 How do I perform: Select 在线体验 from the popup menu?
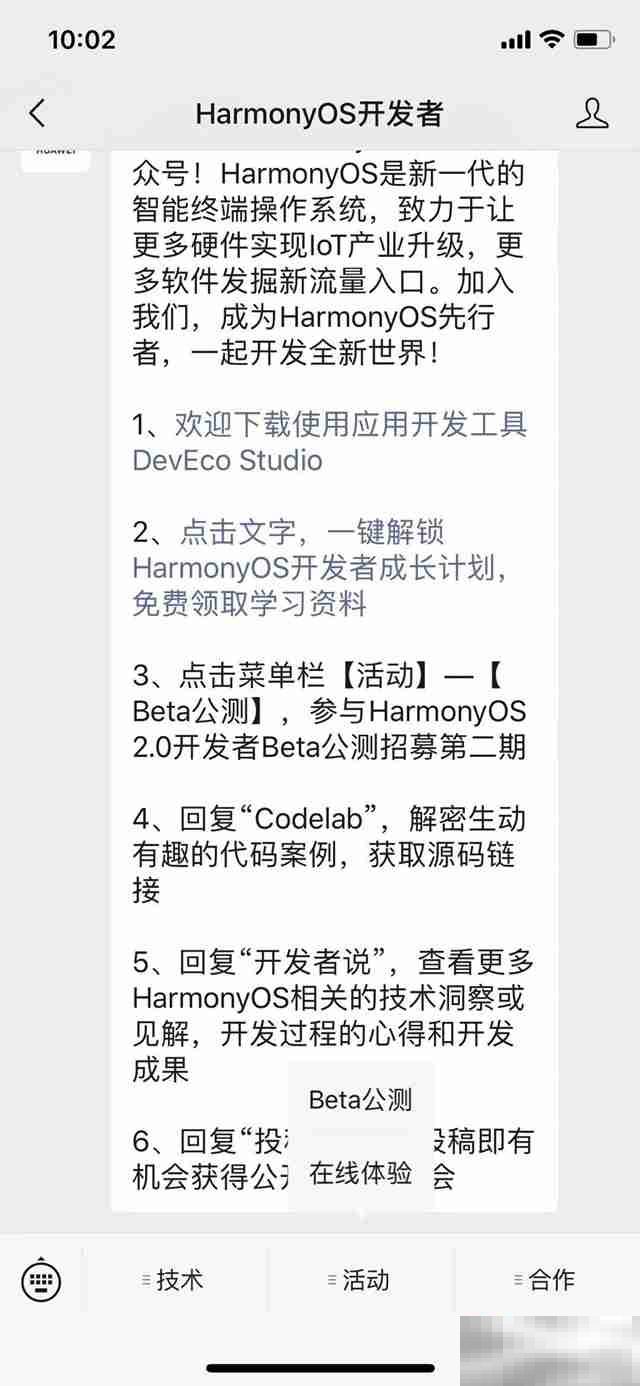tap(360, 1173)
